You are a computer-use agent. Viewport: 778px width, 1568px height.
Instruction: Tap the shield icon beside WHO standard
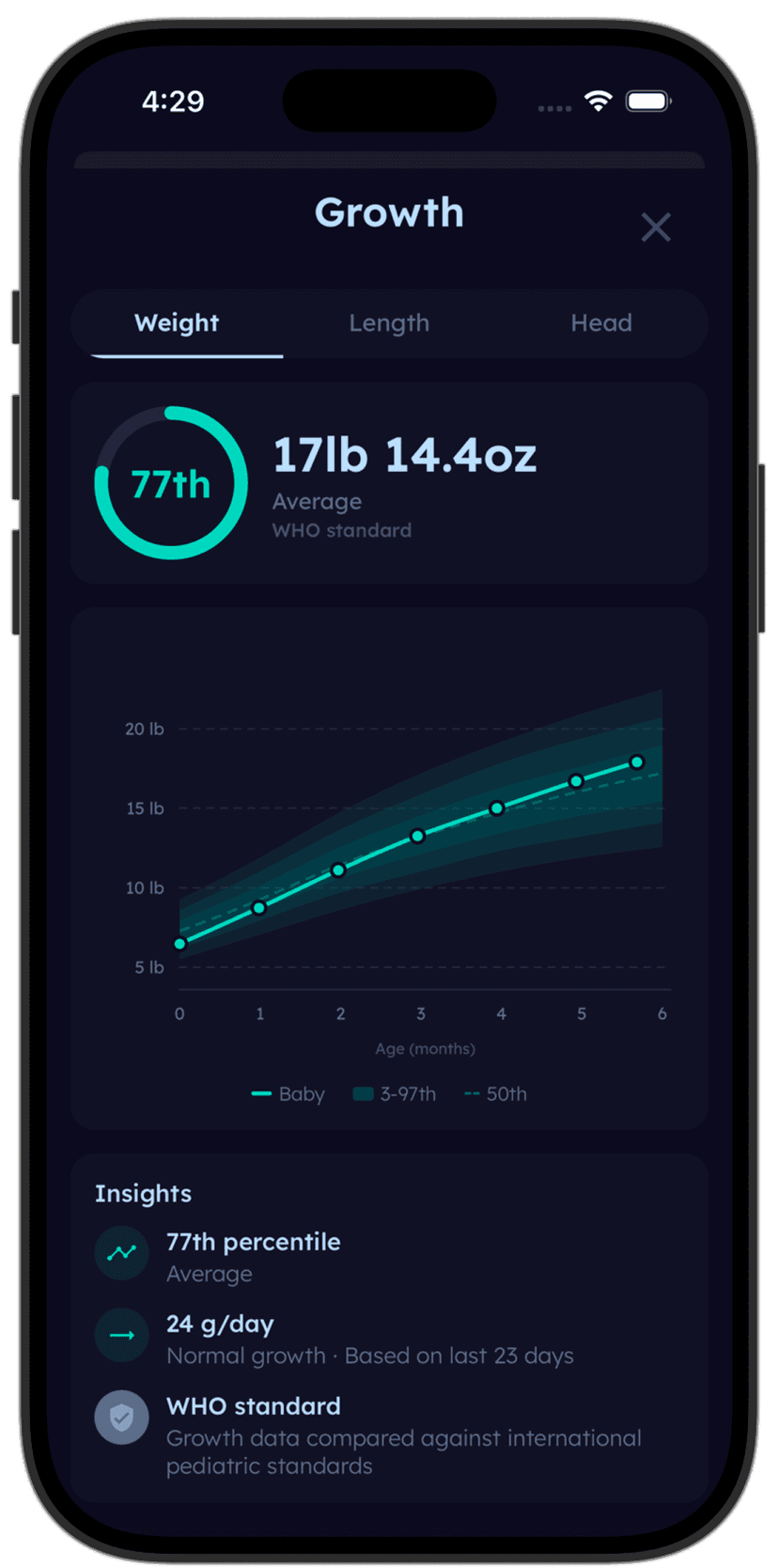point(121,1417)
